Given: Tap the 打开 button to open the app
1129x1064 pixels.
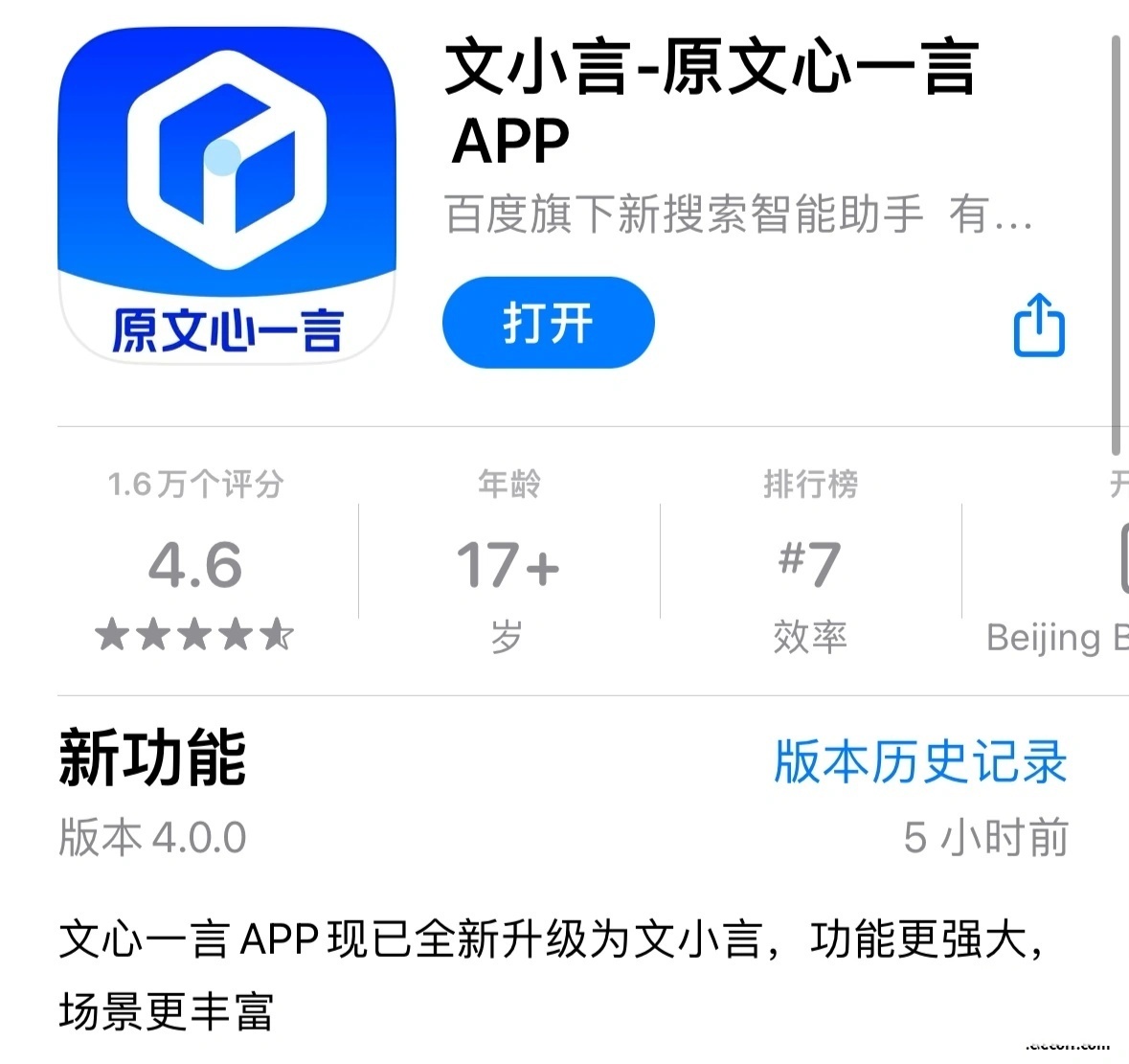Looking at the screenshot, I should (x=548, y=323).
